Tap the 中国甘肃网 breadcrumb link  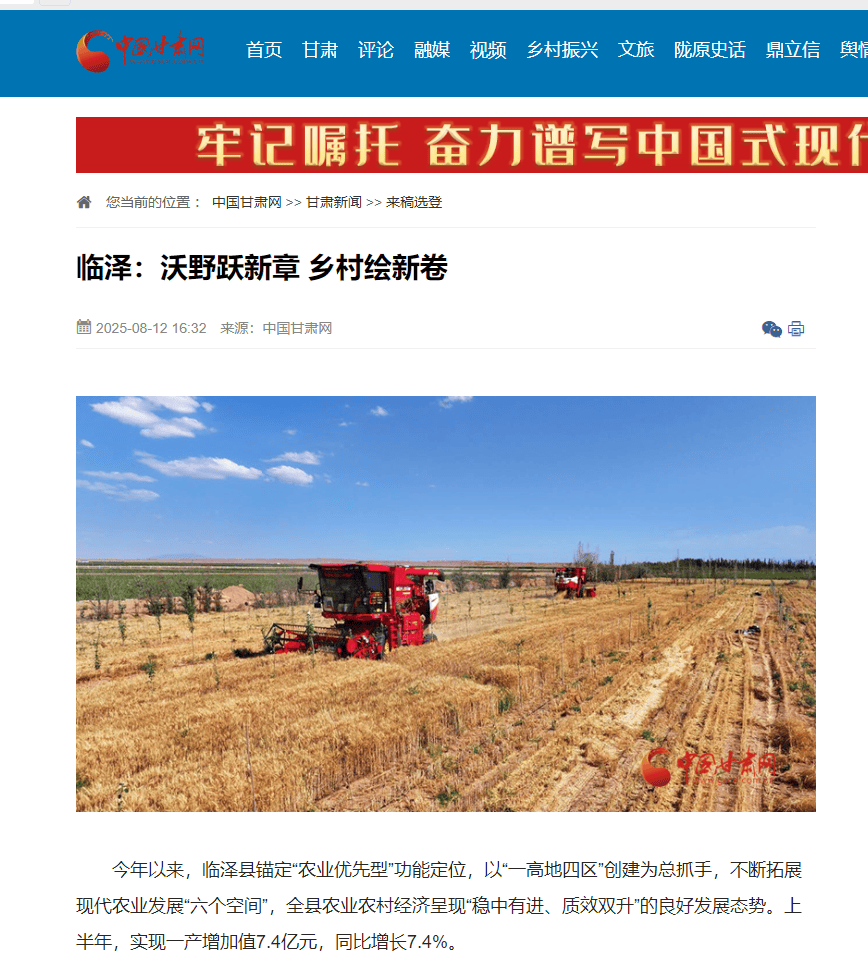click(247, 202)
